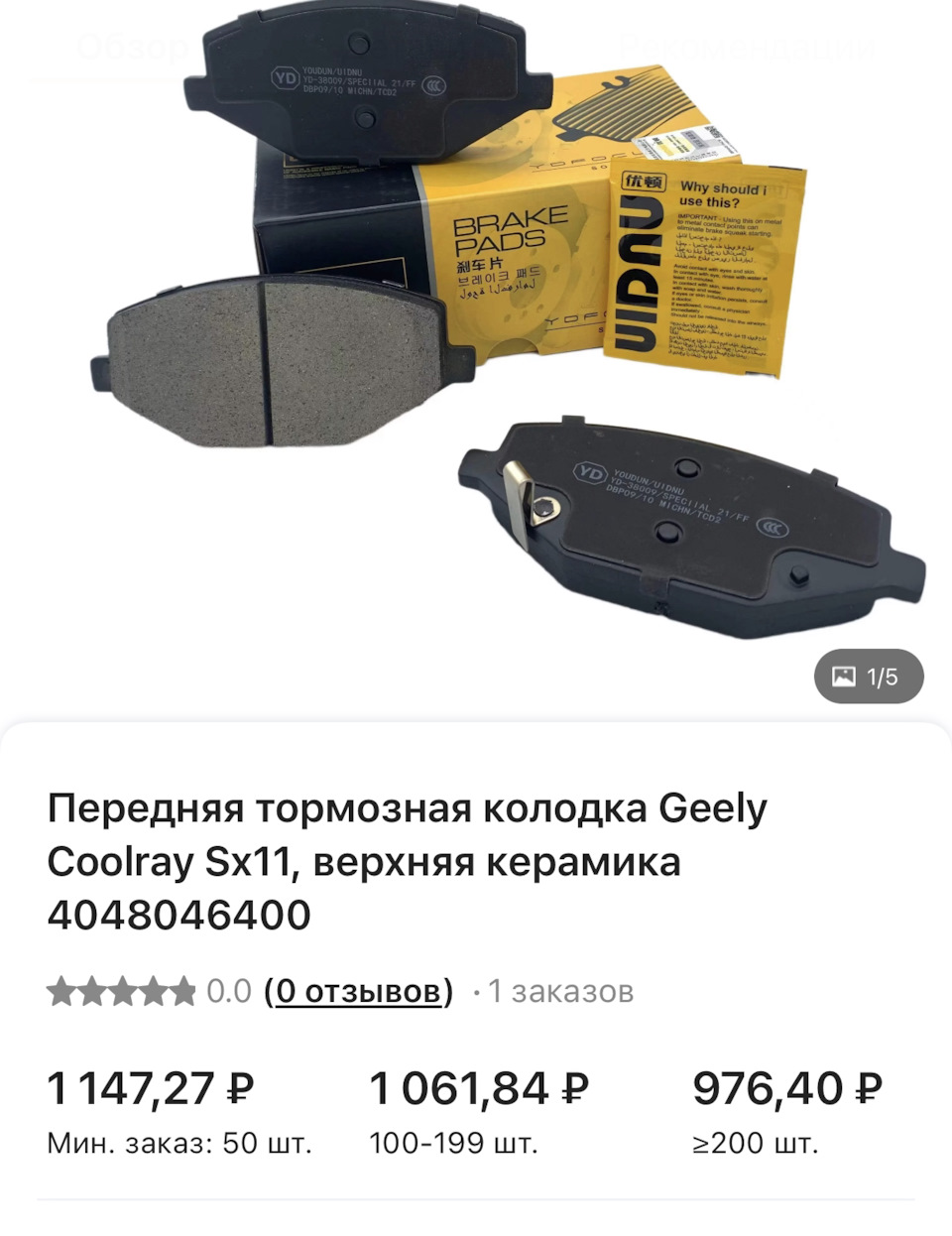This screenshot has height=1236, width=952.
Task: Click the ≥200 шт. quantity tier
Action: [756, 1143]
